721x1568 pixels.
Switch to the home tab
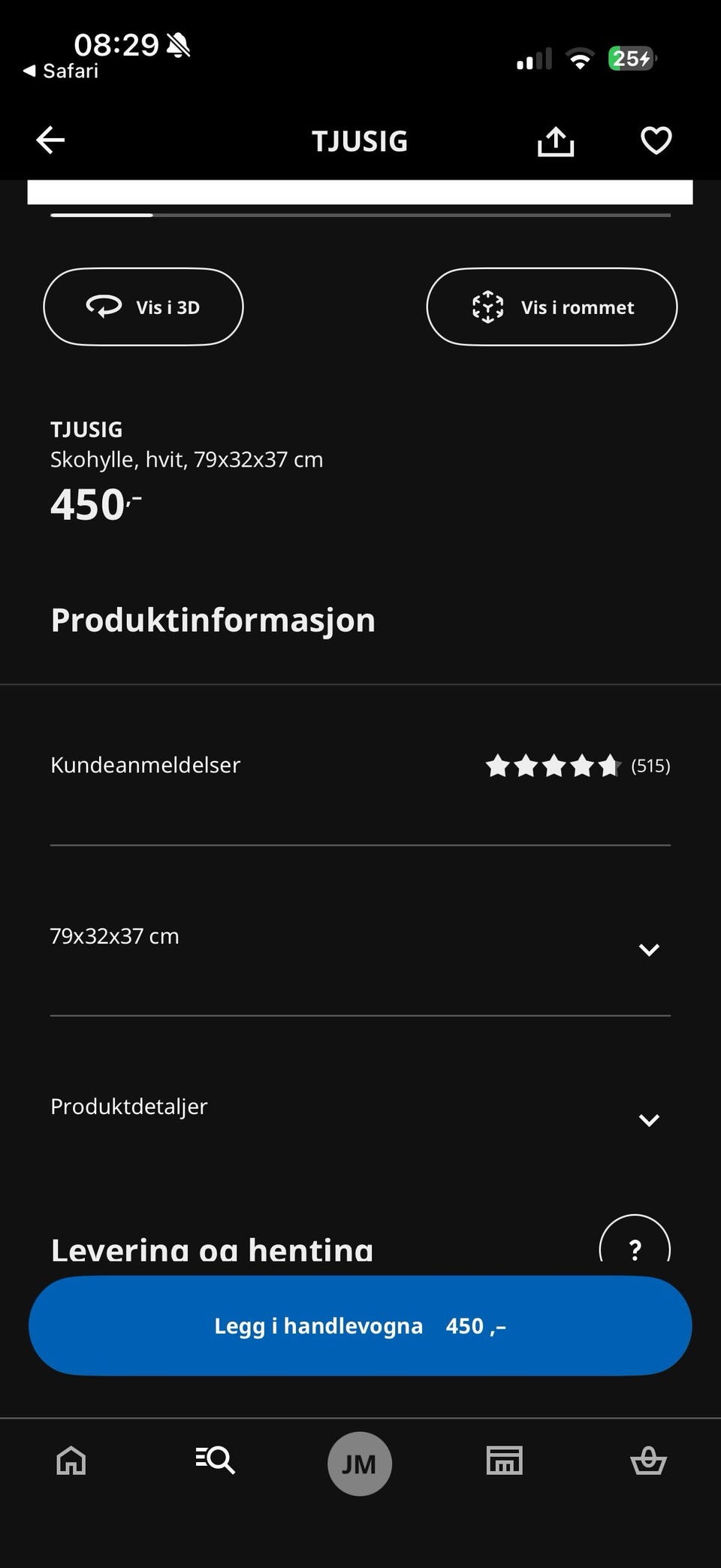tap(71, 1461)
